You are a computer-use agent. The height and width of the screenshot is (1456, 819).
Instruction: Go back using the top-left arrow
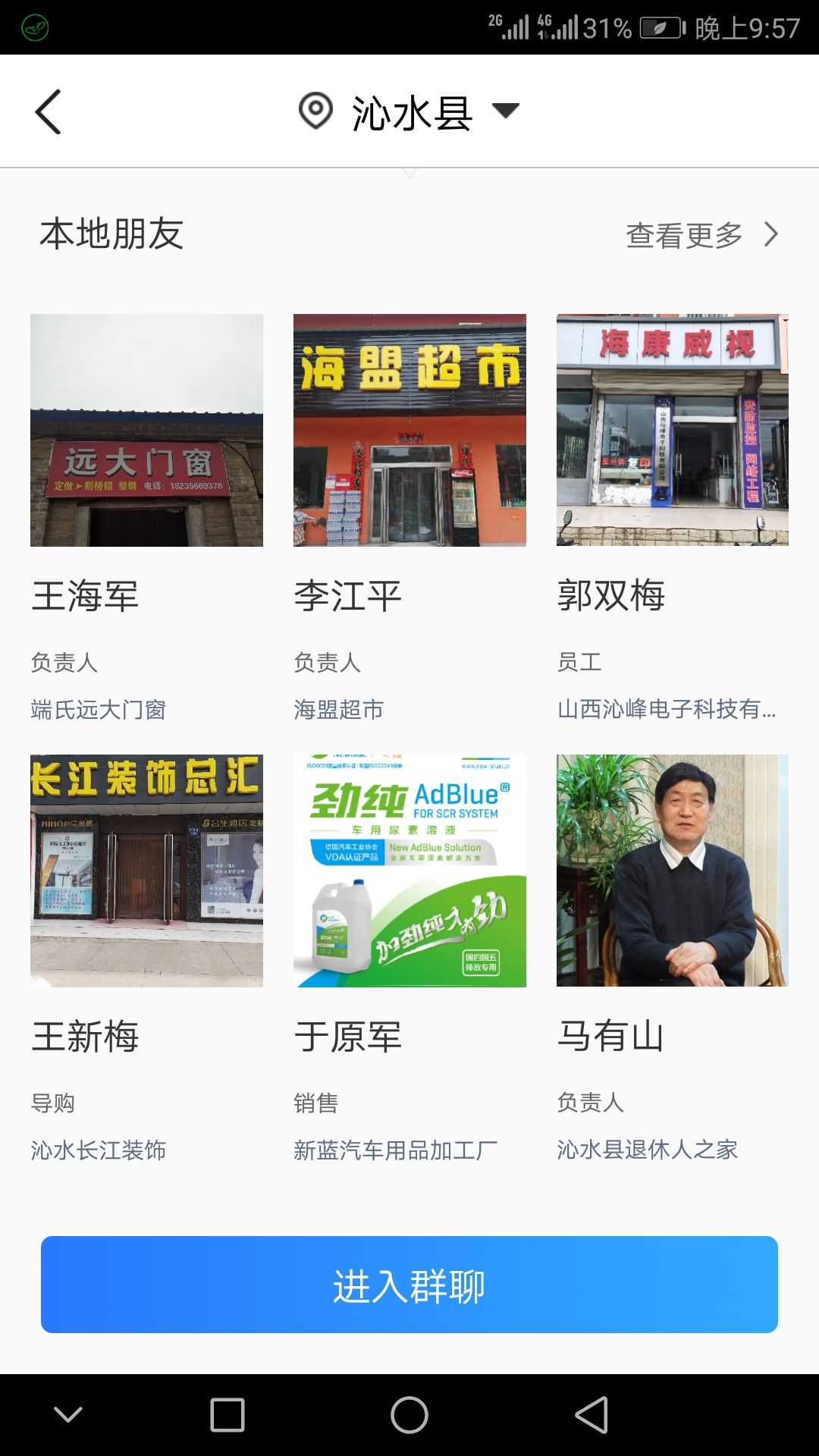[49, 112]
